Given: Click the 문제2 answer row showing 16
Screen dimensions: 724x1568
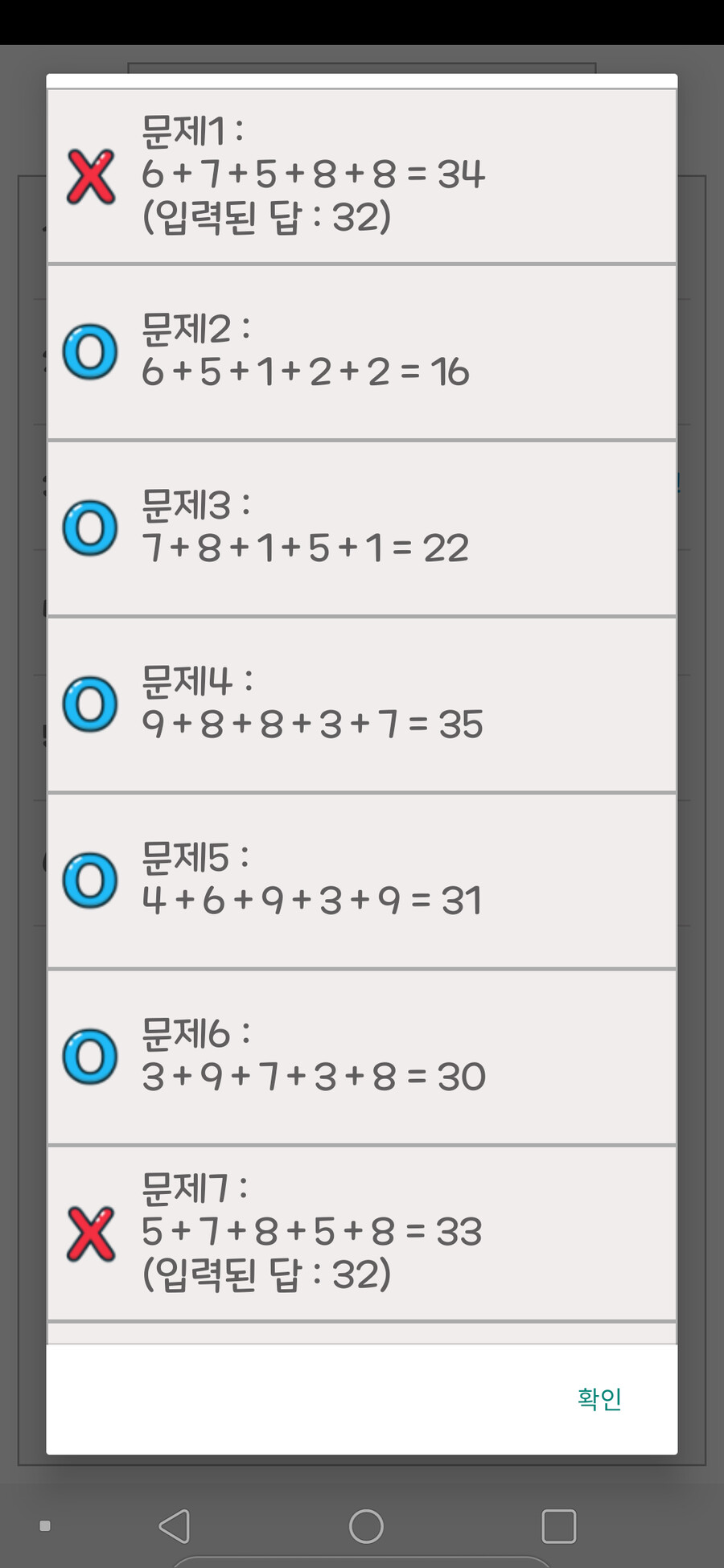Looking at the screenshot, I should [362, 351].
